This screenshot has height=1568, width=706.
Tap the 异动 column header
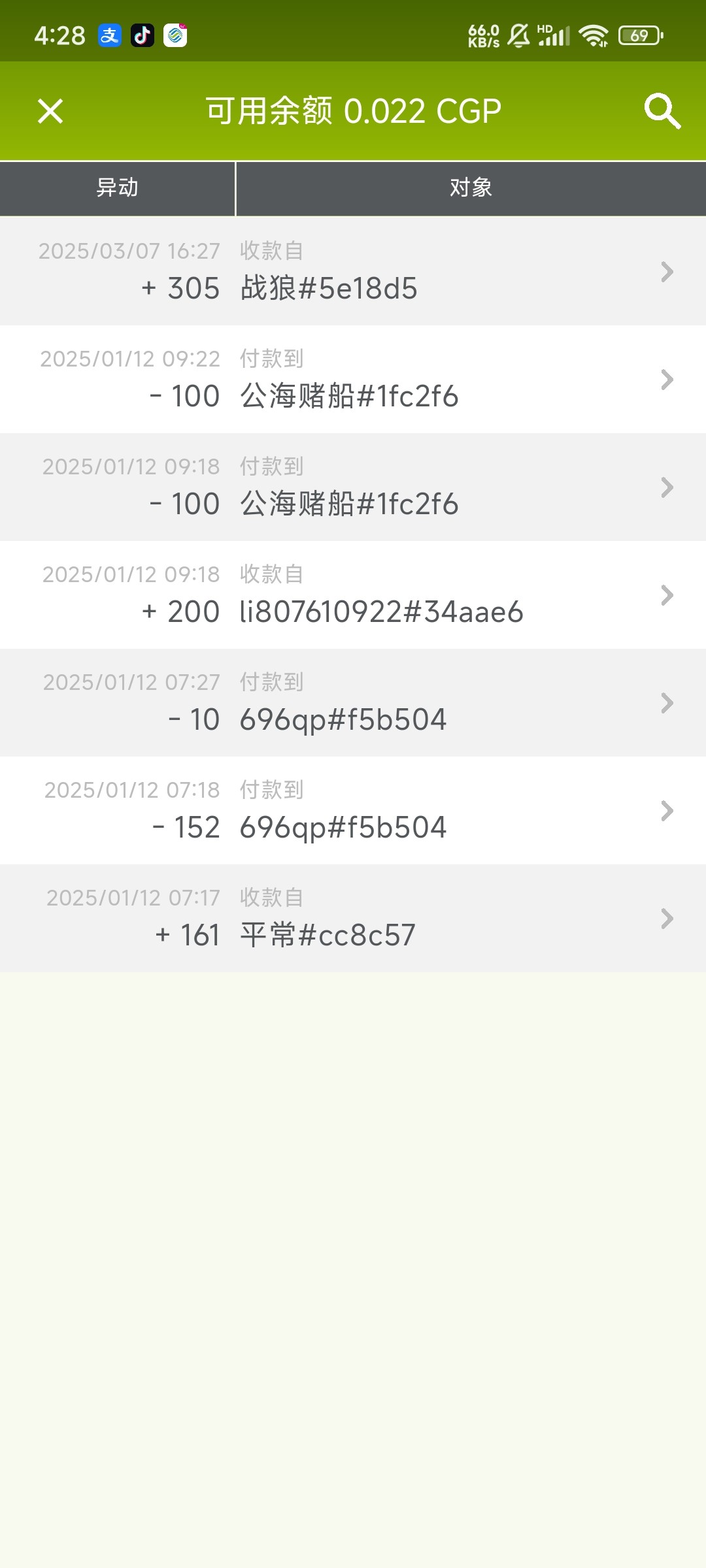coord(117,188)
